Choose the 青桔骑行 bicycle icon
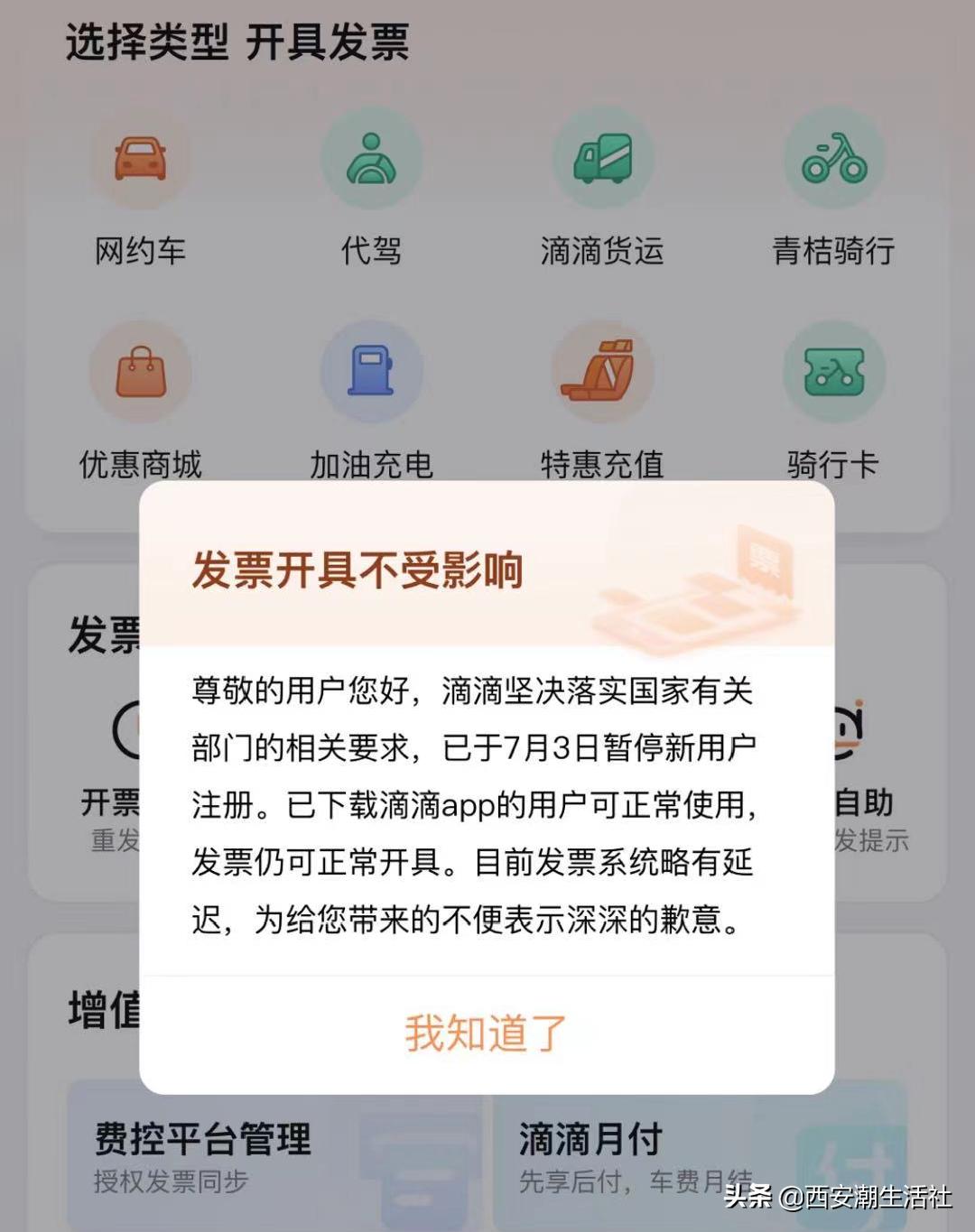This screenshot has height=1232, width=975. (x=835, y=158)
